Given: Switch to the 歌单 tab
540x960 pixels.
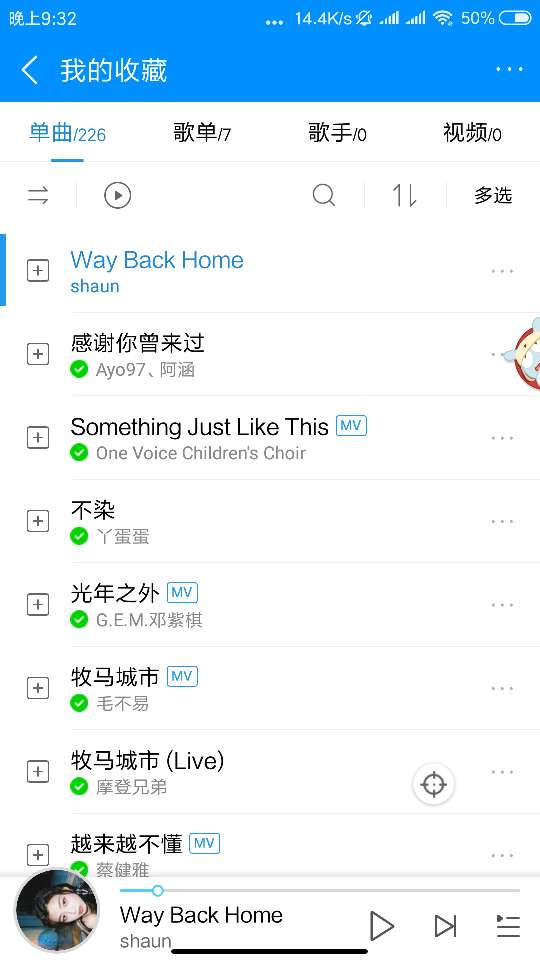Looking at the screenshot, I should tap(202, 132).
